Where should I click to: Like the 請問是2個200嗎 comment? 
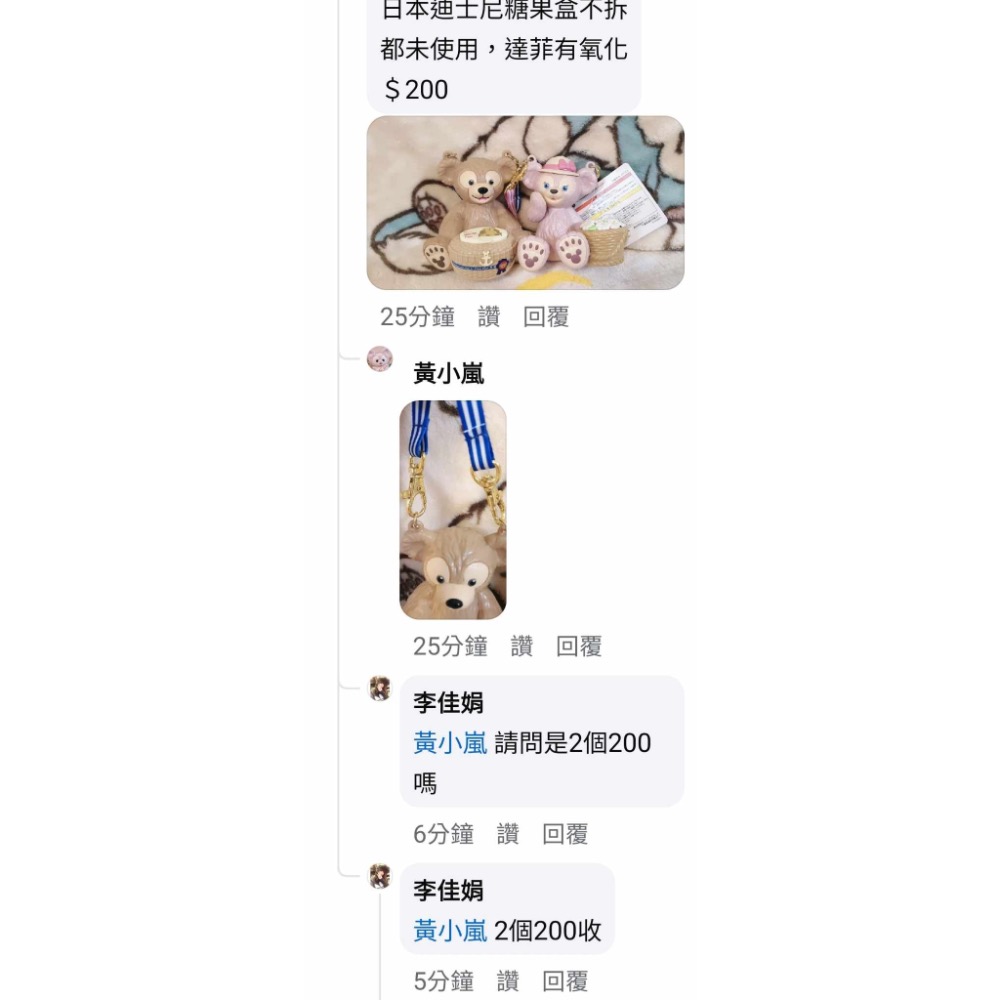(x=508, y=834)
